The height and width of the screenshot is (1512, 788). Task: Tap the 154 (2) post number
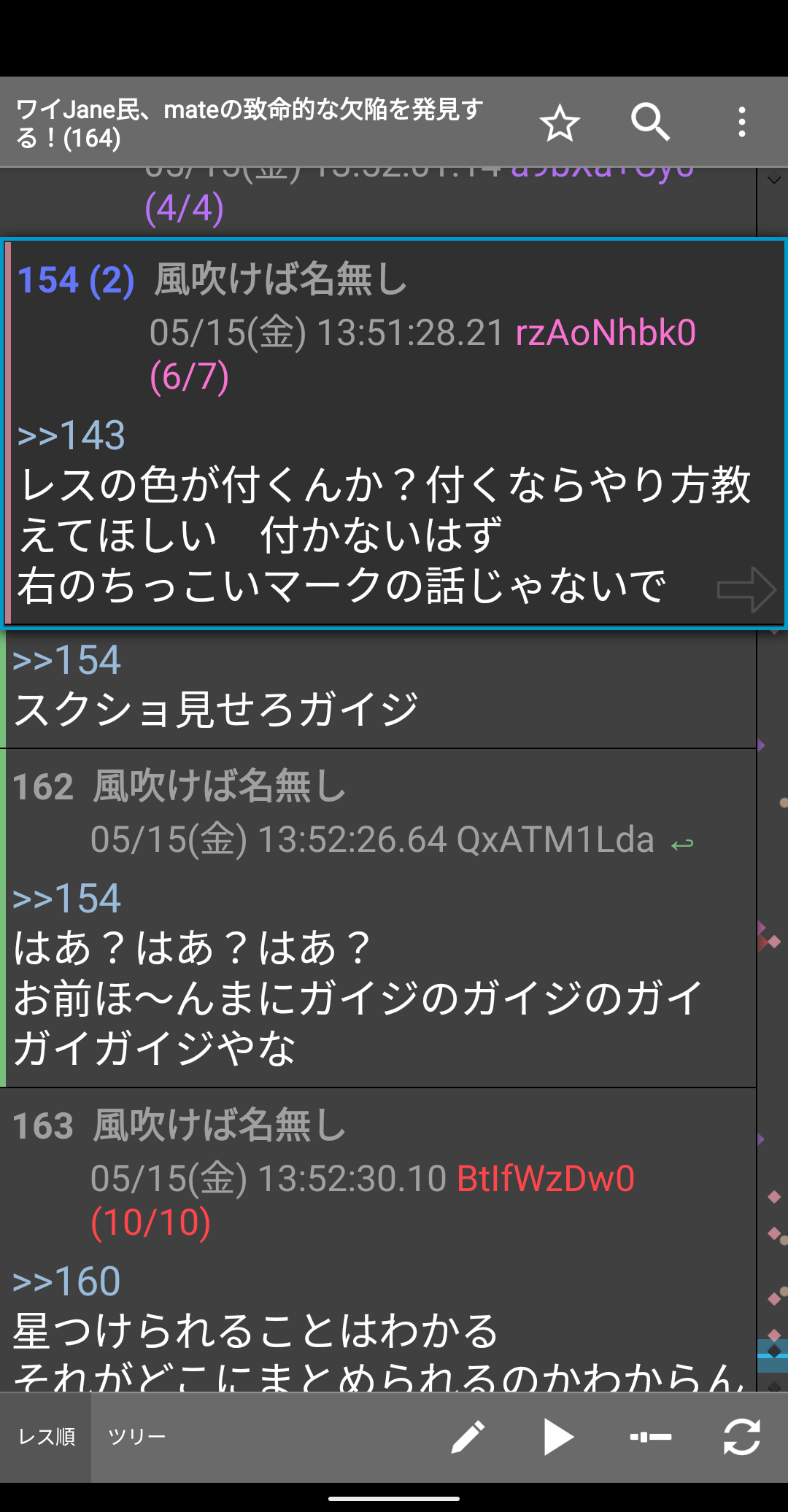76,281
